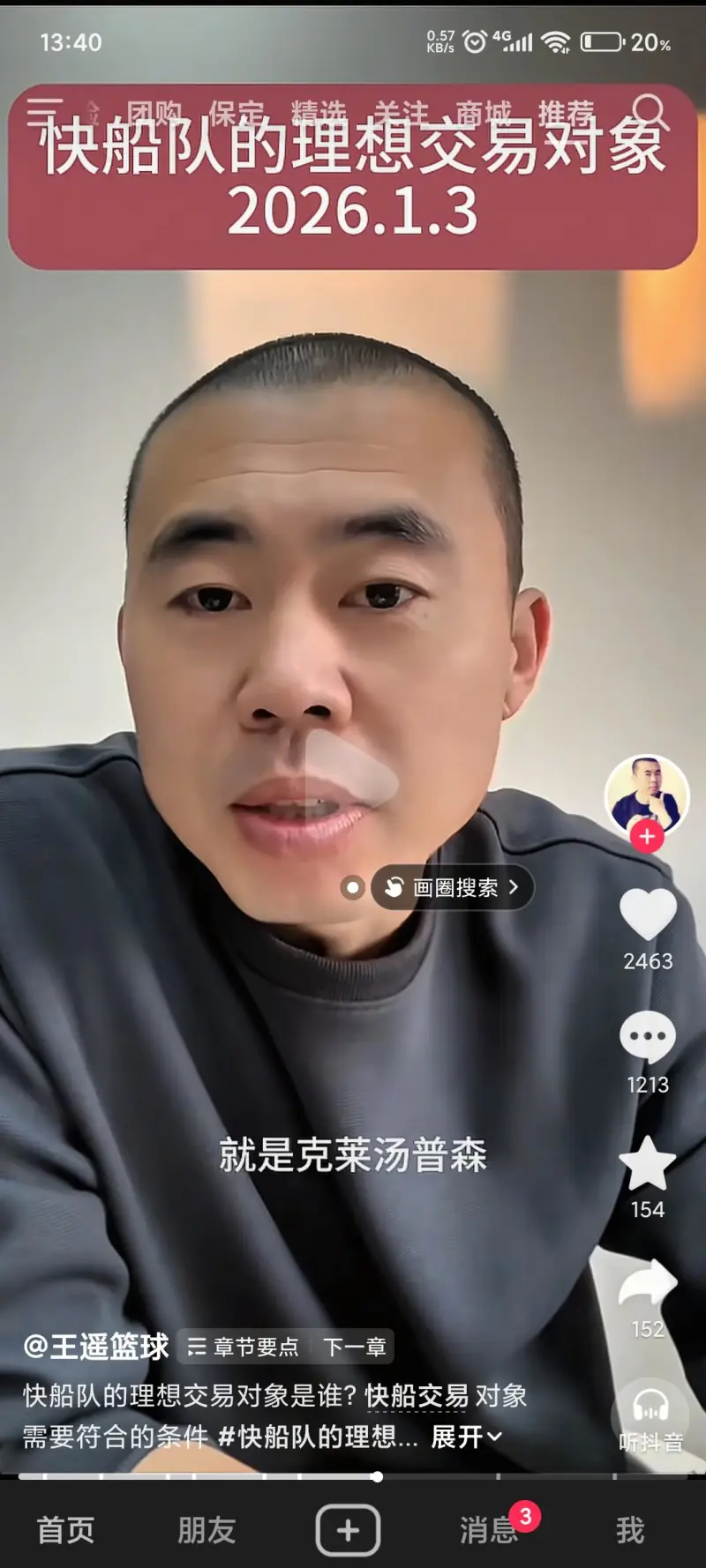Share this video with the arrow
706x1568 pixels.
(x=648, y=1284)
